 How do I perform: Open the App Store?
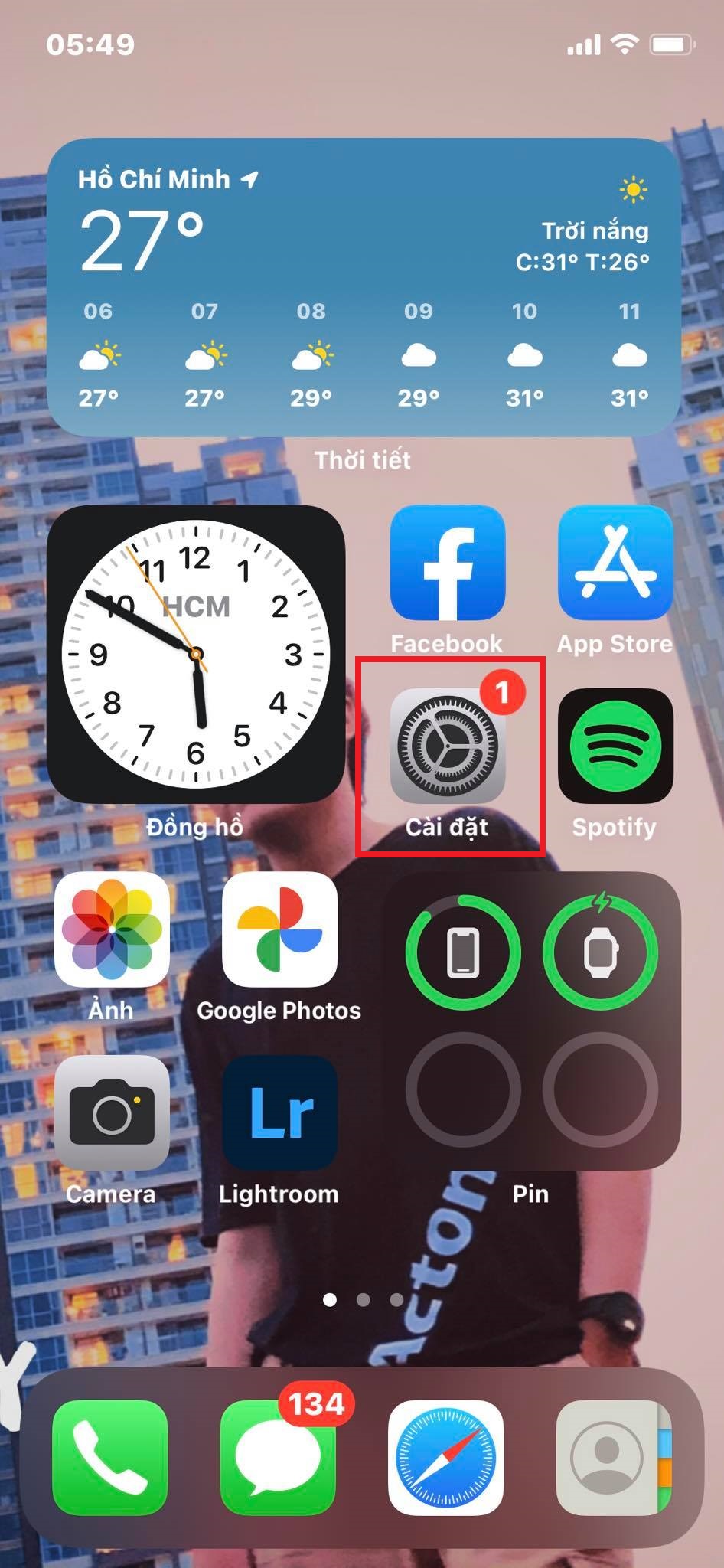(615, 562)
